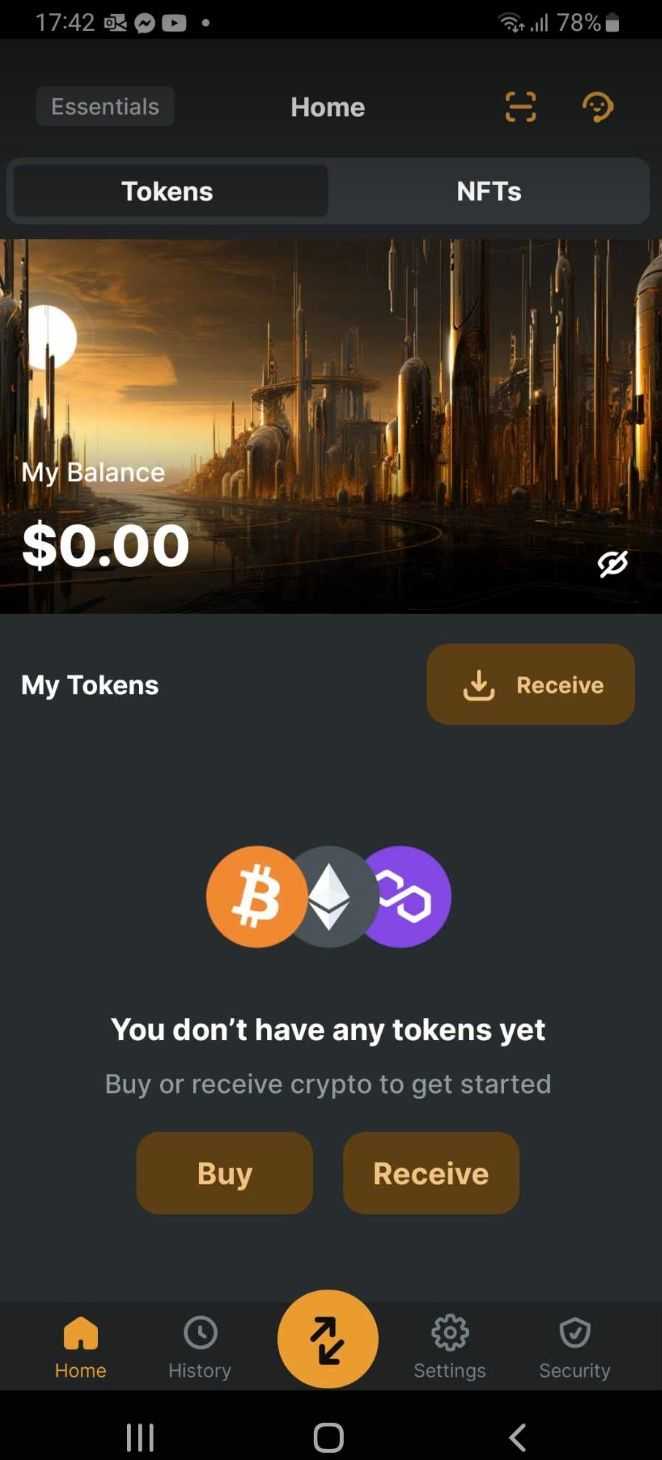This screenshot has width=662, height=1460.
Task: Hide the balance with the eye icon
Action: 612,564
